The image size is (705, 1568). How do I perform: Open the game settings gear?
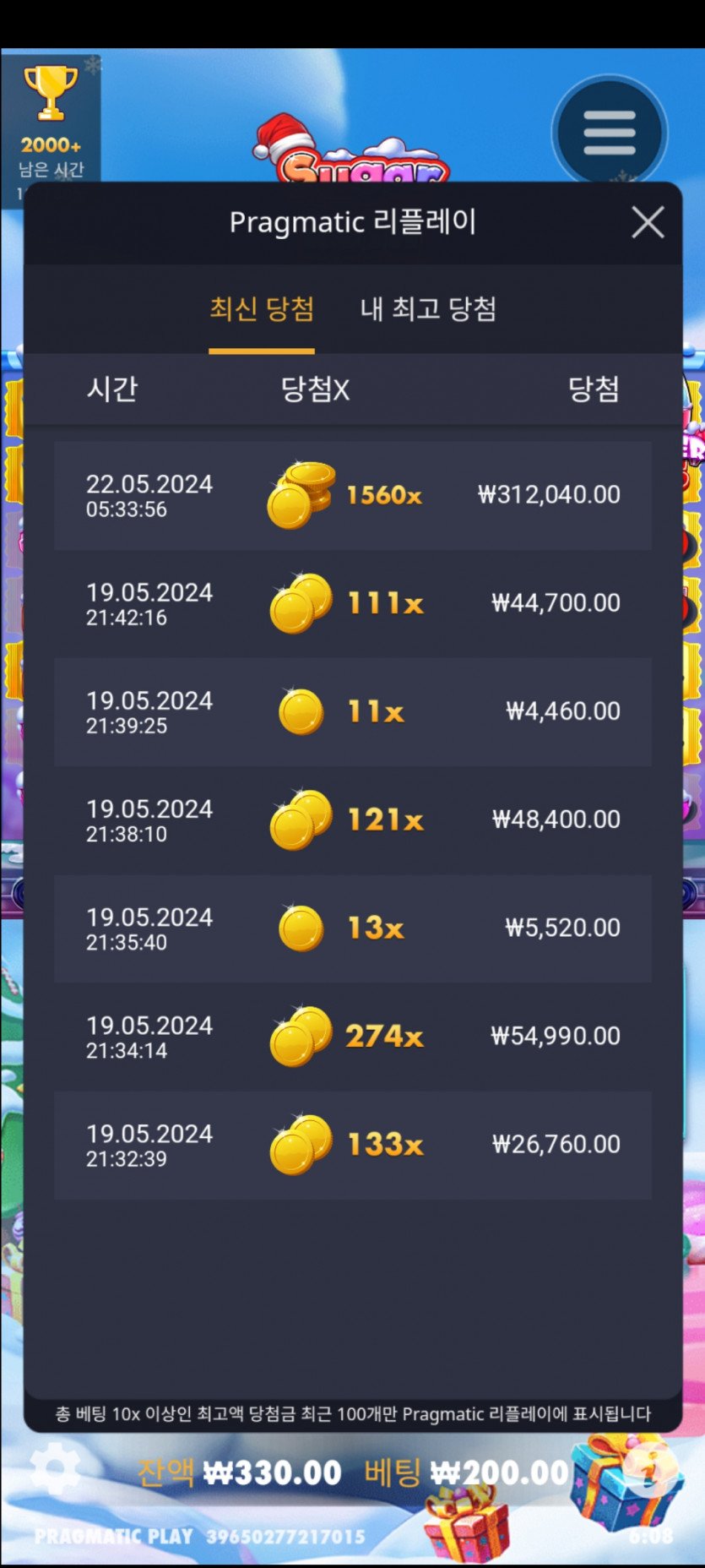56,1469
